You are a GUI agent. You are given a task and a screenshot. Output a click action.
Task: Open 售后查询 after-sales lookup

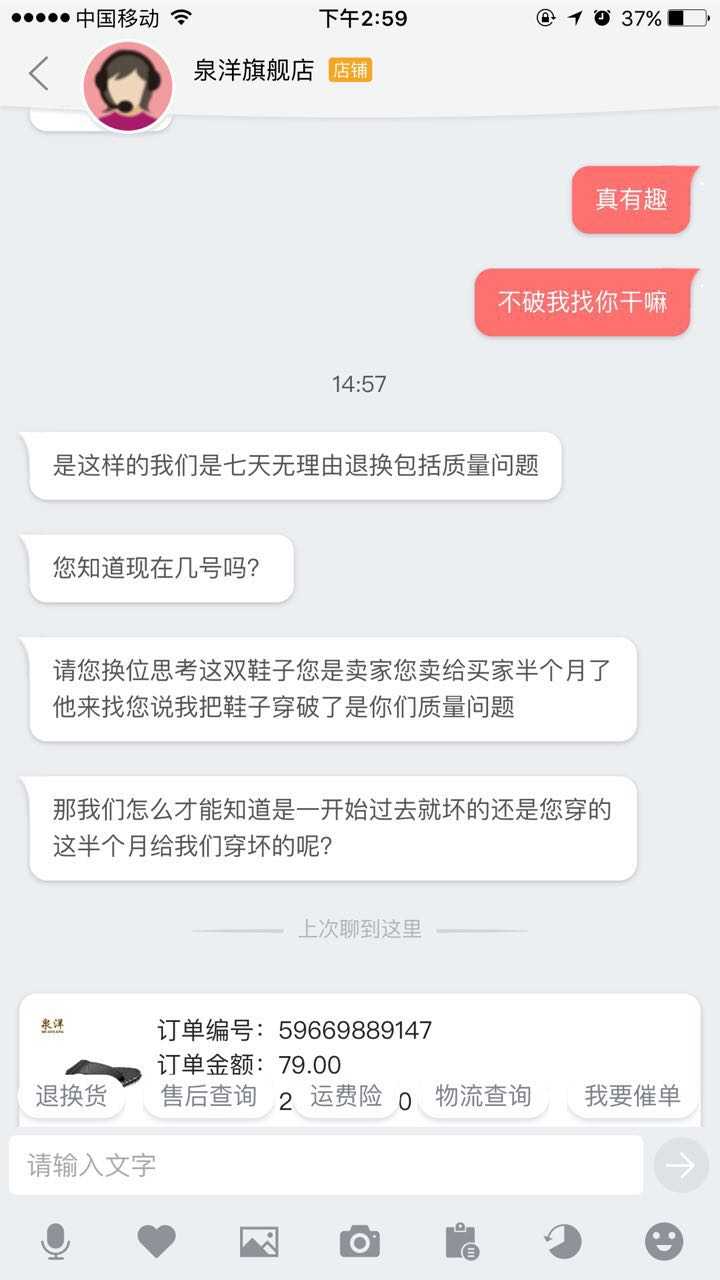(x=209, y=1096)
